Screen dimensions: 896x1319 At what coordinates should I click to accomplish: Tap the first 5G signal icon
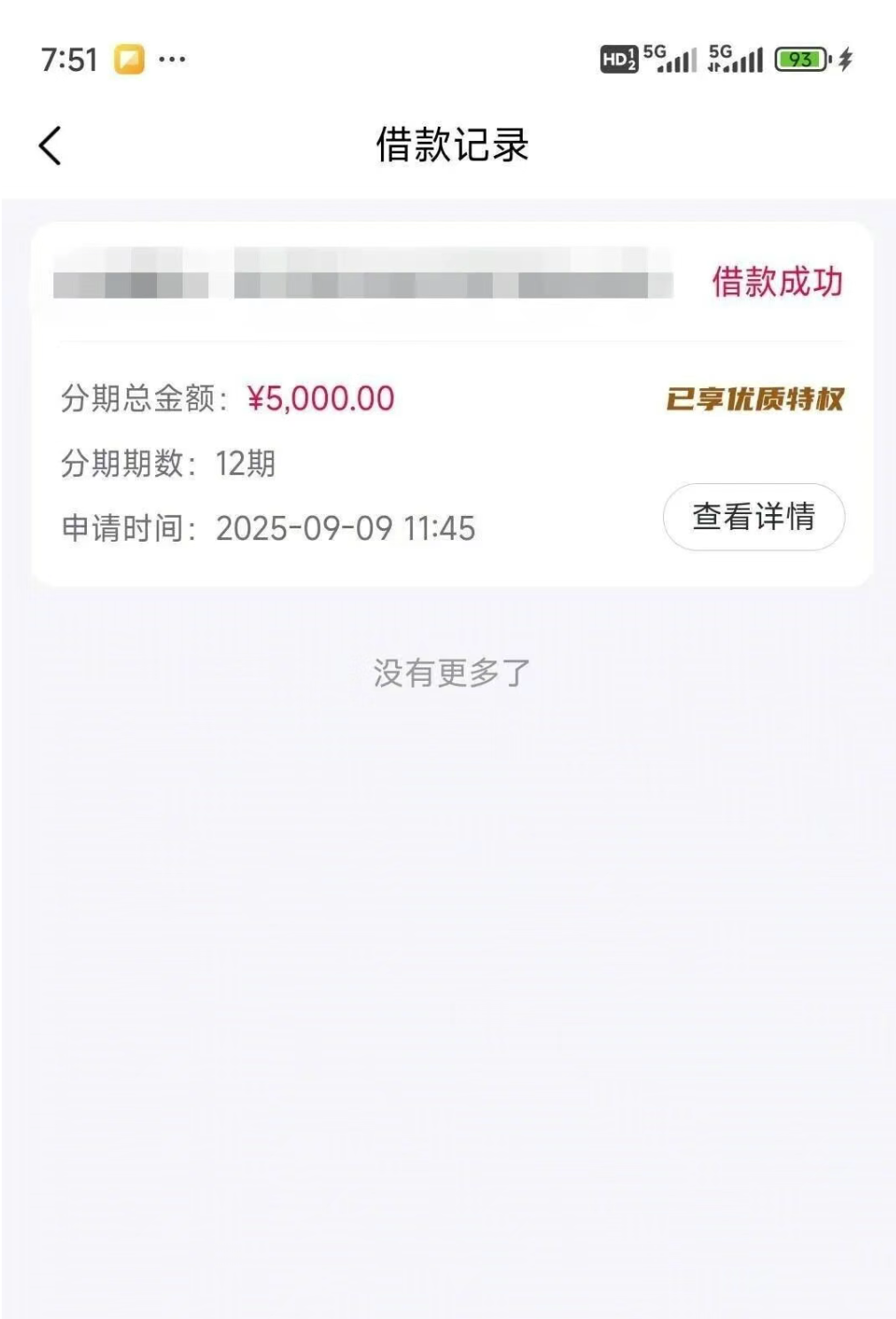coord(667,59)
